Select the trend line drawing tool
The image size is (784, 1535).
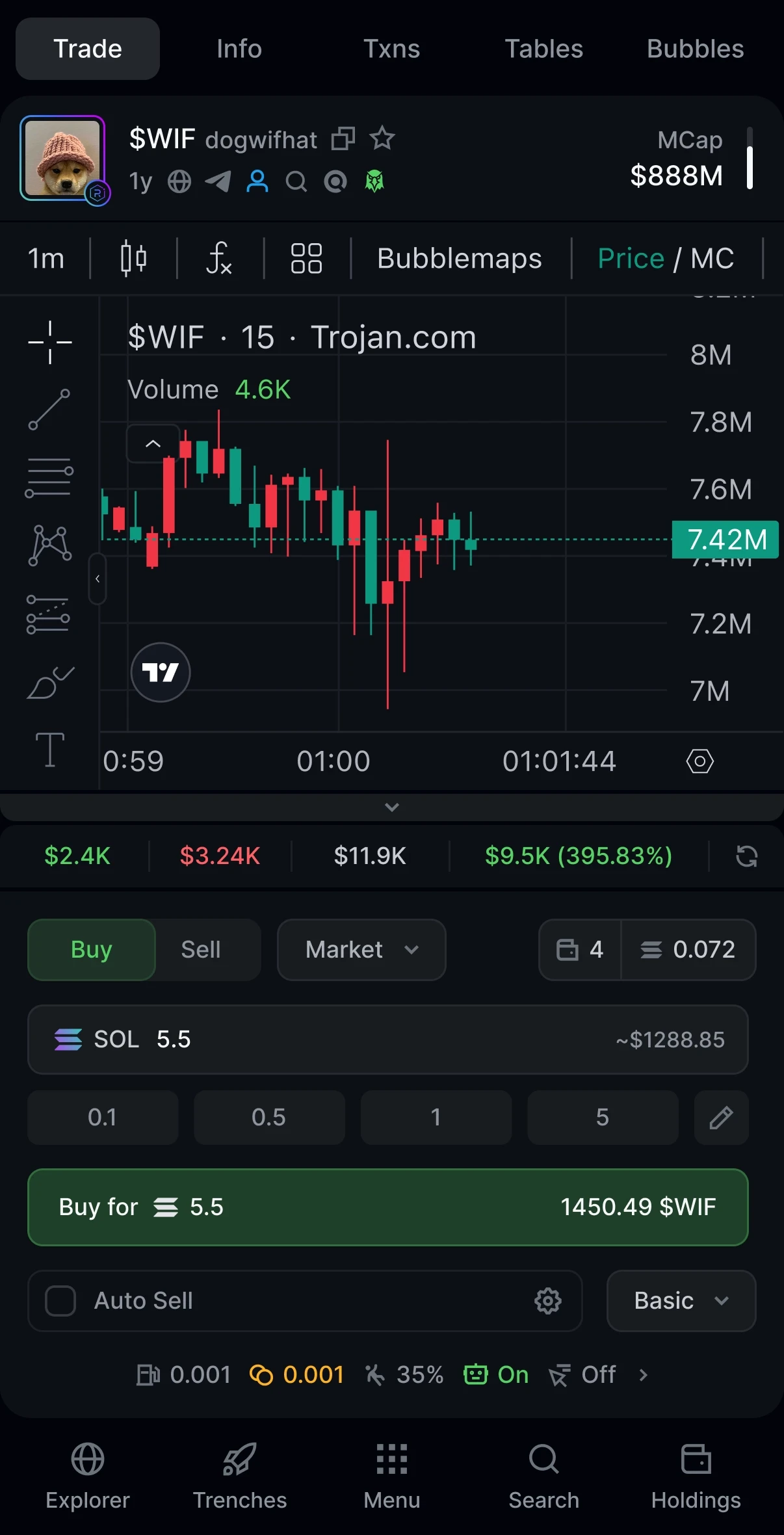tap(51, 408)
